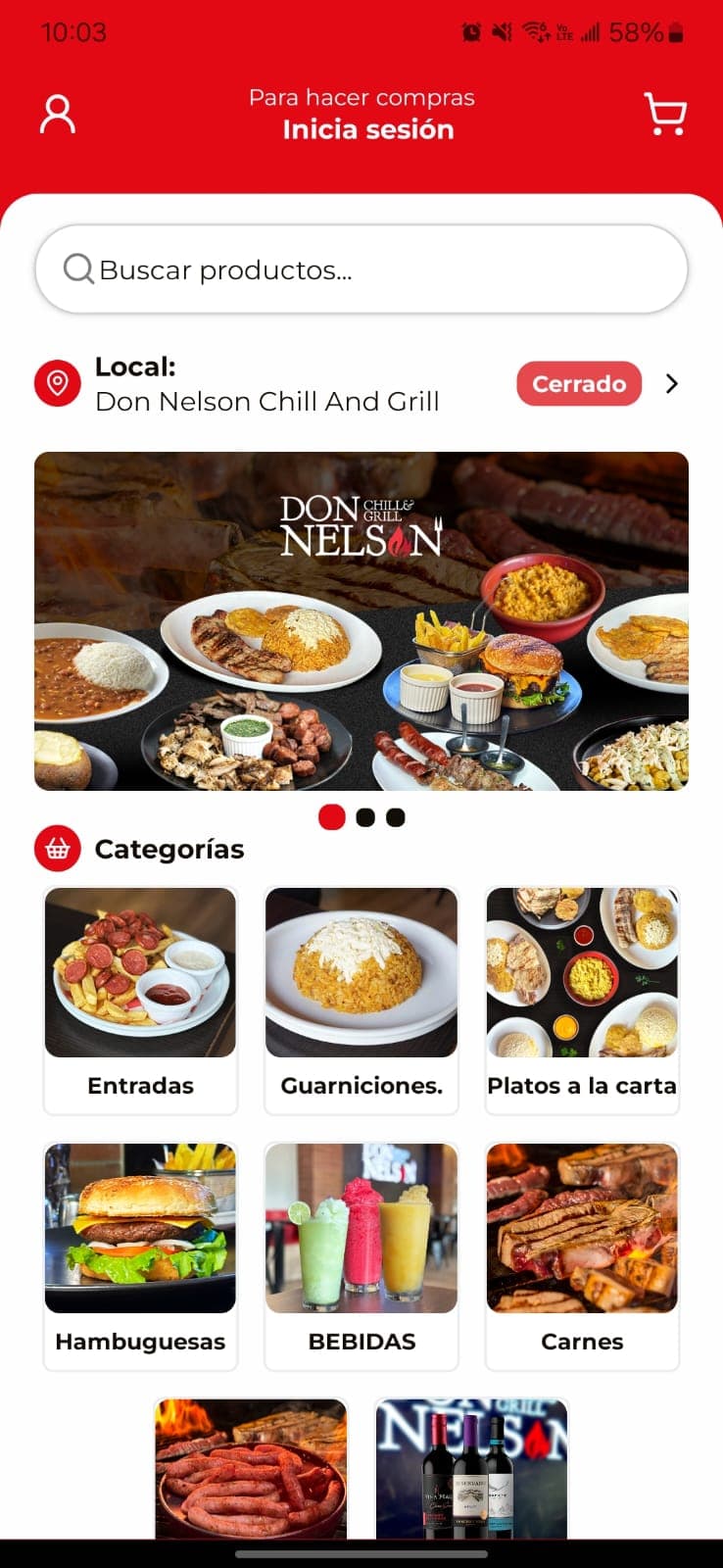Jump to the second banner slide dot

[365, 817]
